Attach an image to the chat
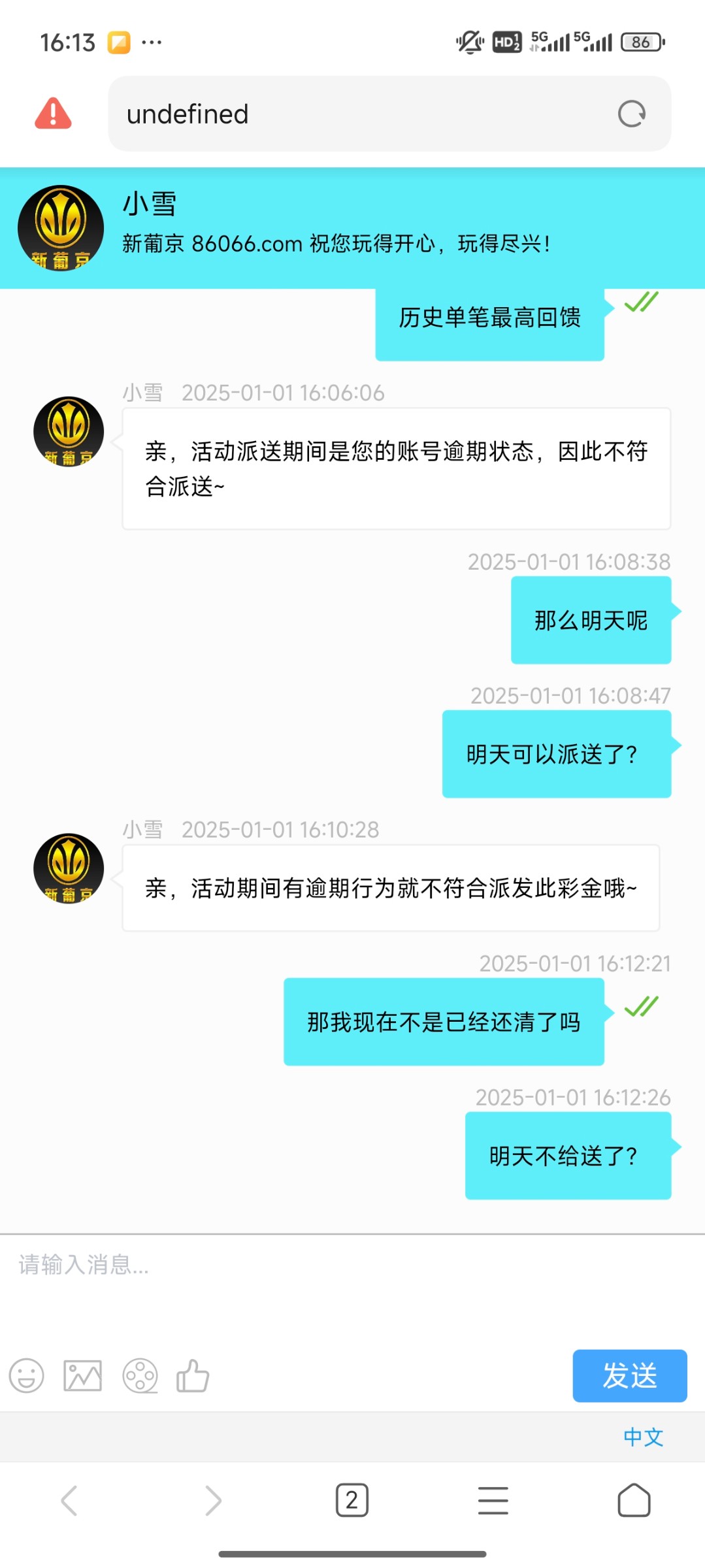This screenshot has height=1568, width=705. click(x=82, y=1376)
